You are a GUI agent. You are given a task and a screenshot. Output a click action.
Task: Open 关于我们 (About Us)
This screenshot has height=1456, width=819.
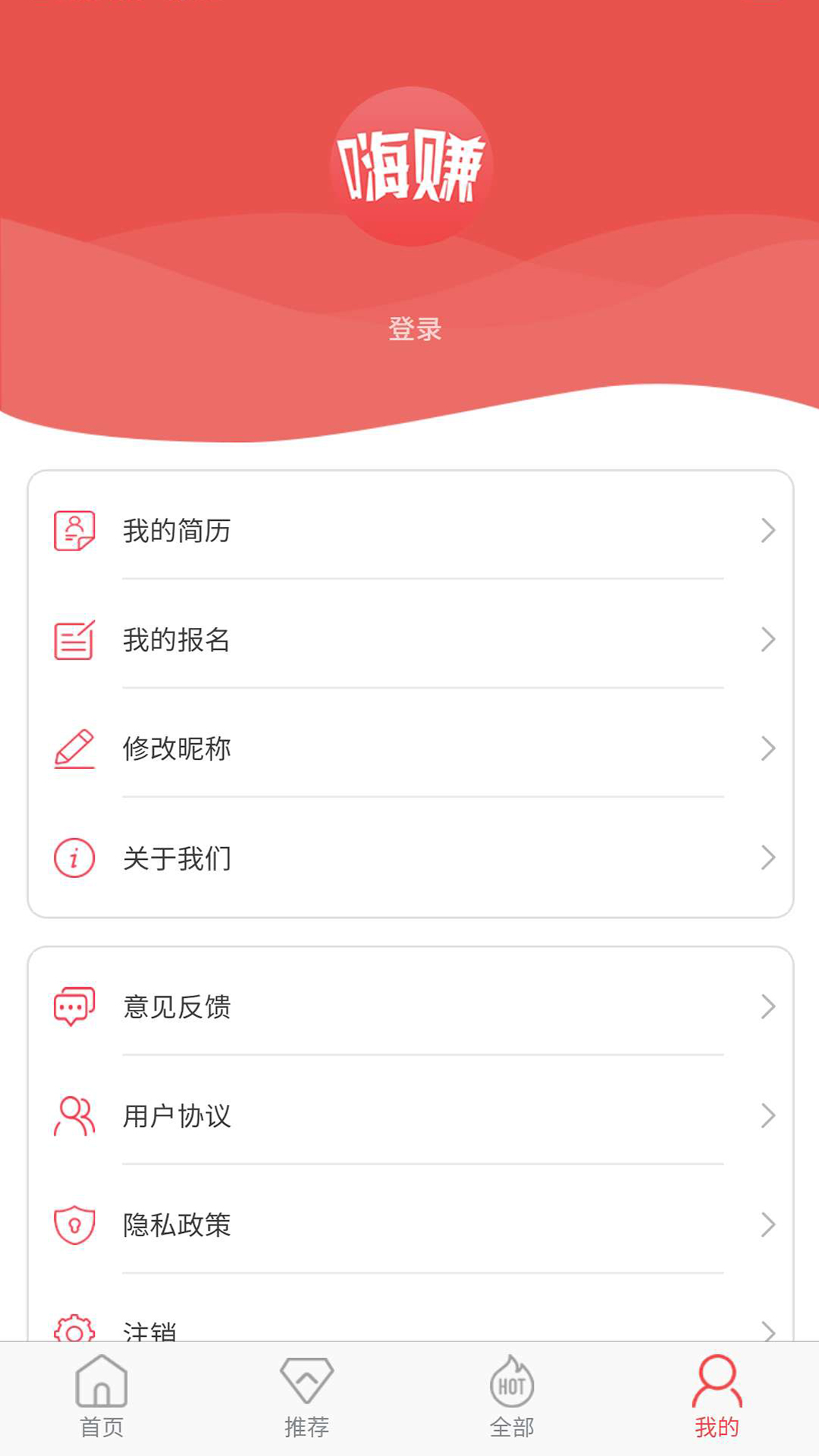click(x=409, y=858)
